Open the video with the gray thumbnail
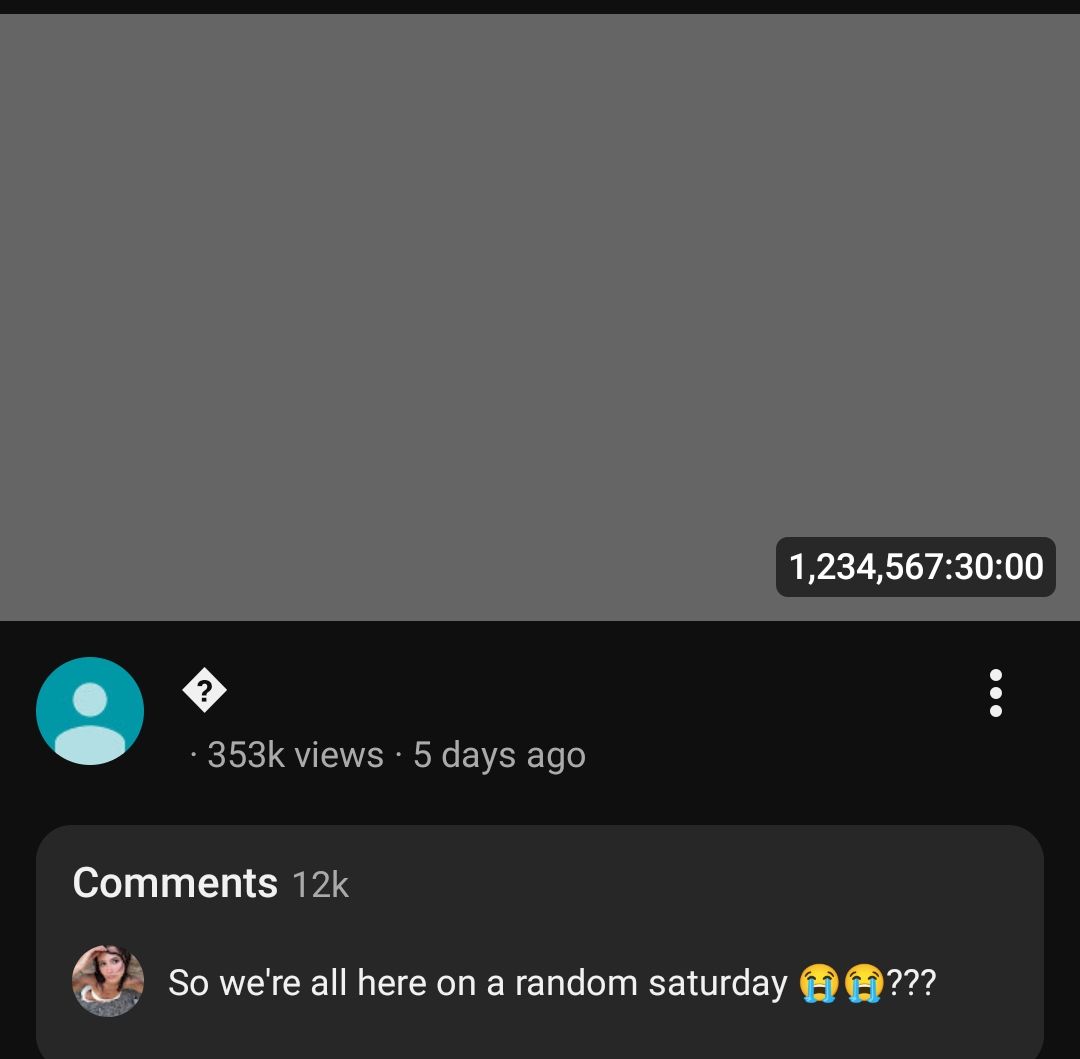Screen dimensions: 1080x1059 point(540,317)
